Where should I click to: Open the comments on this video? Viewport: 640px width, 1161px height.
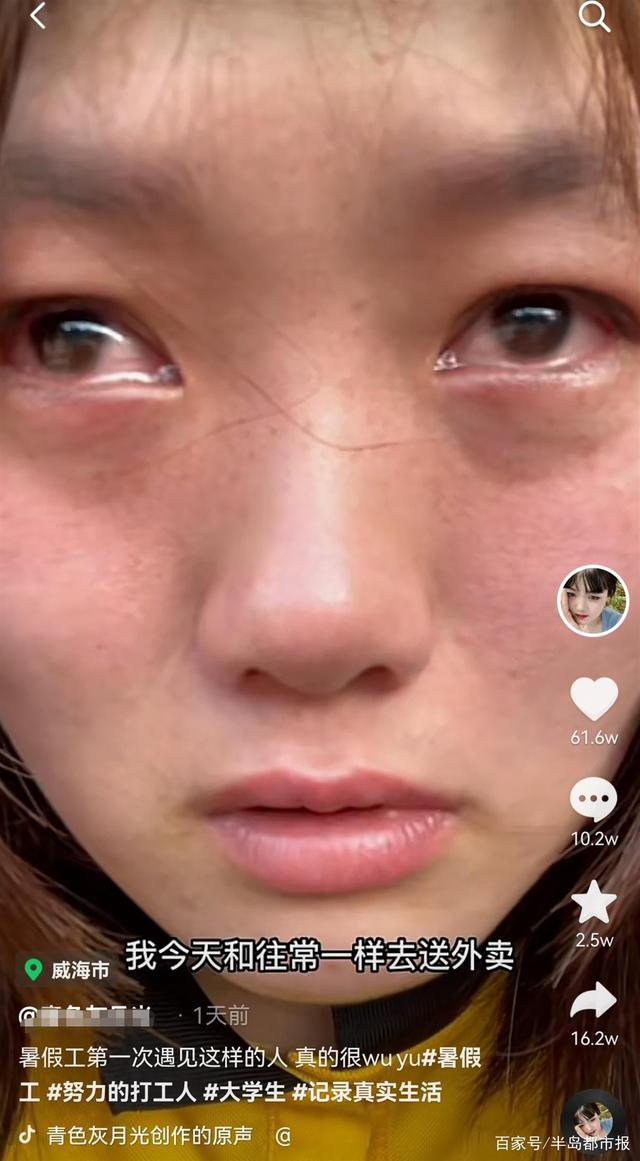pos(594,799)
